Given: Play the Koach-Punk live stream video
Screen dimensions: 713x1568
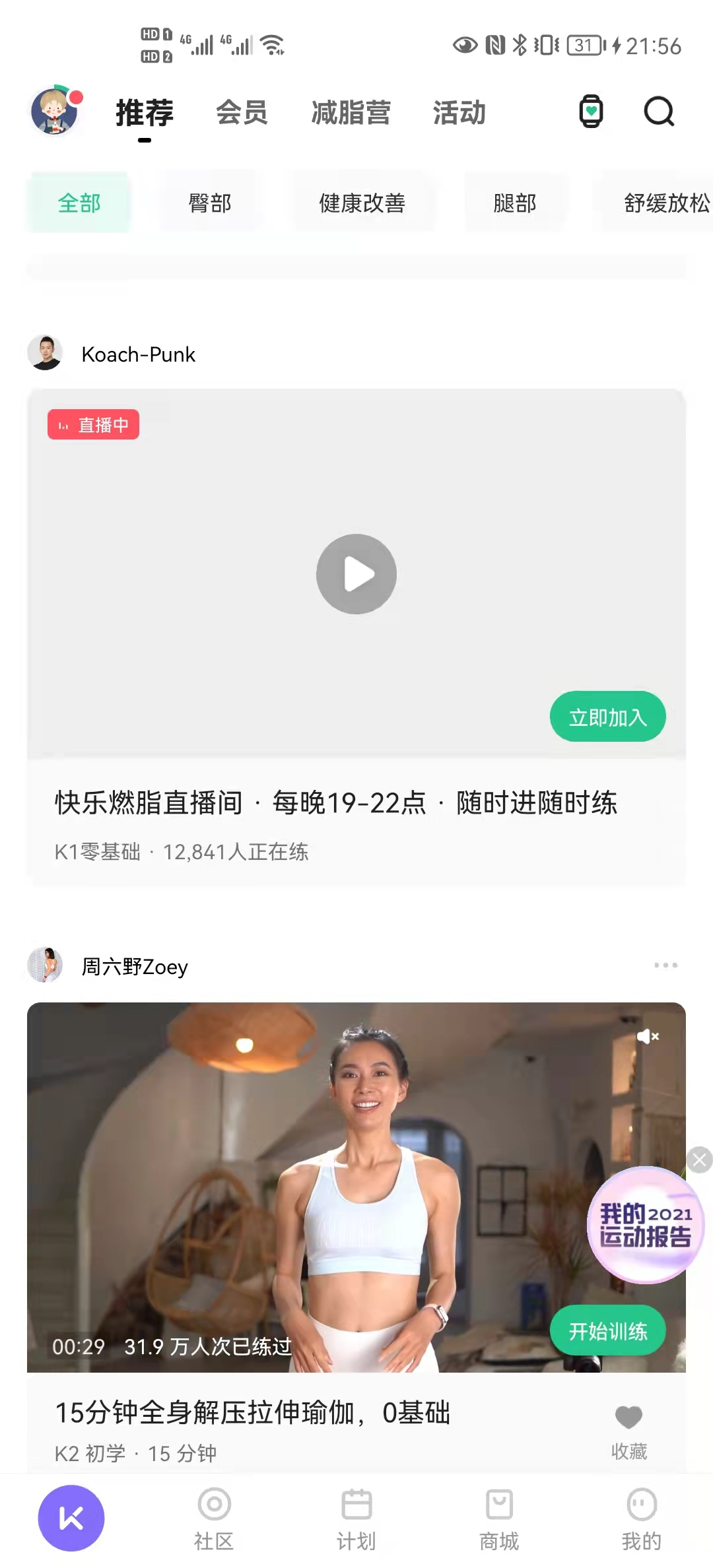Looking at the screenshot, I should coord(356,574).
